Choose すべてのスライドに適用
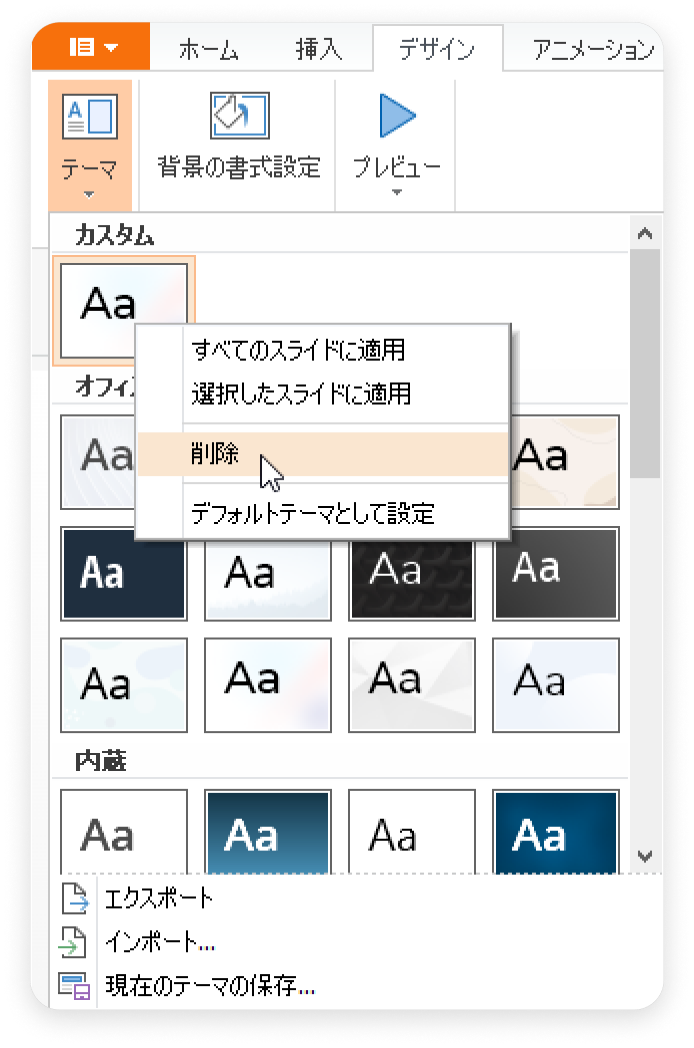The width and height of the screenshot is (694, 1048). (298, 350)
